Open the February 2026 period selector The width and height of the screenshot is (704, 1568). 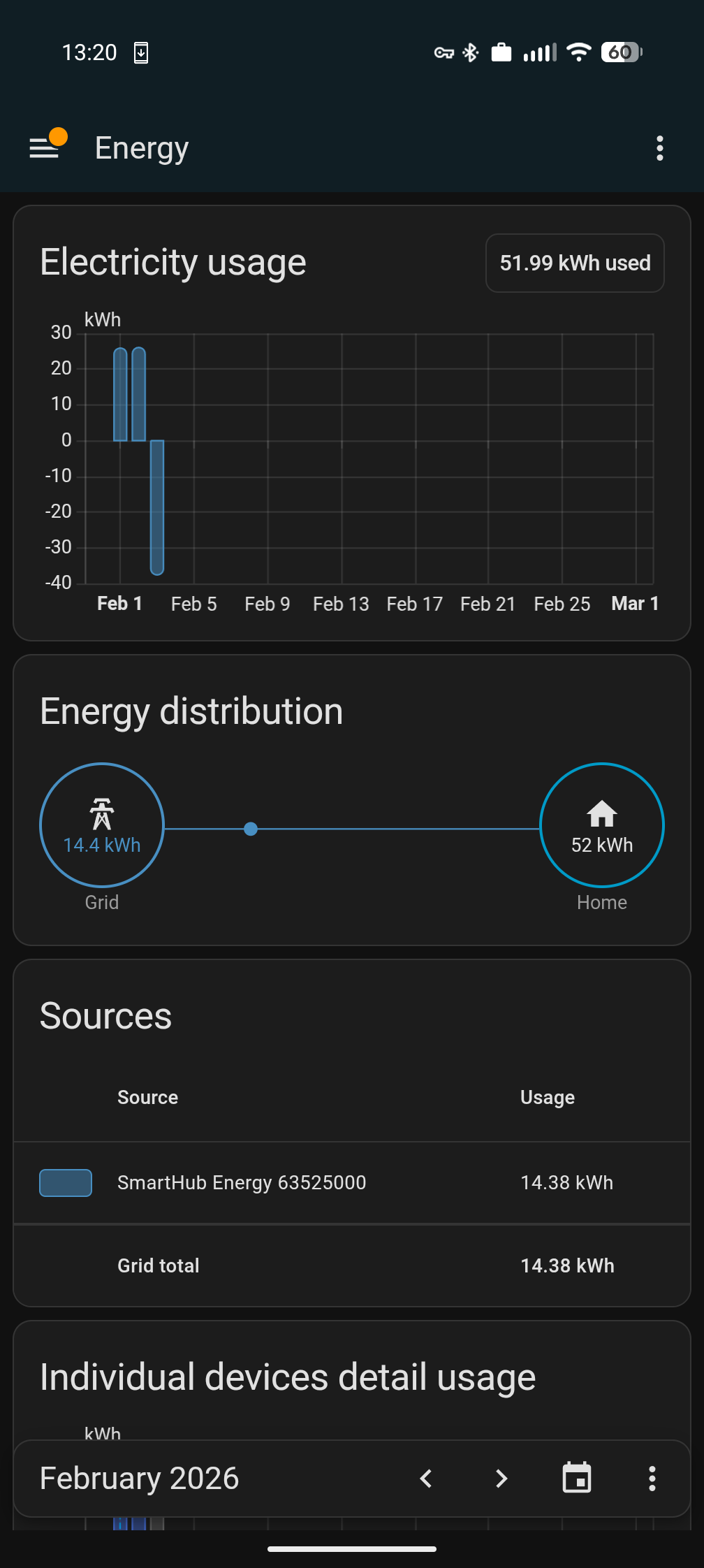tap(139, 1479)
